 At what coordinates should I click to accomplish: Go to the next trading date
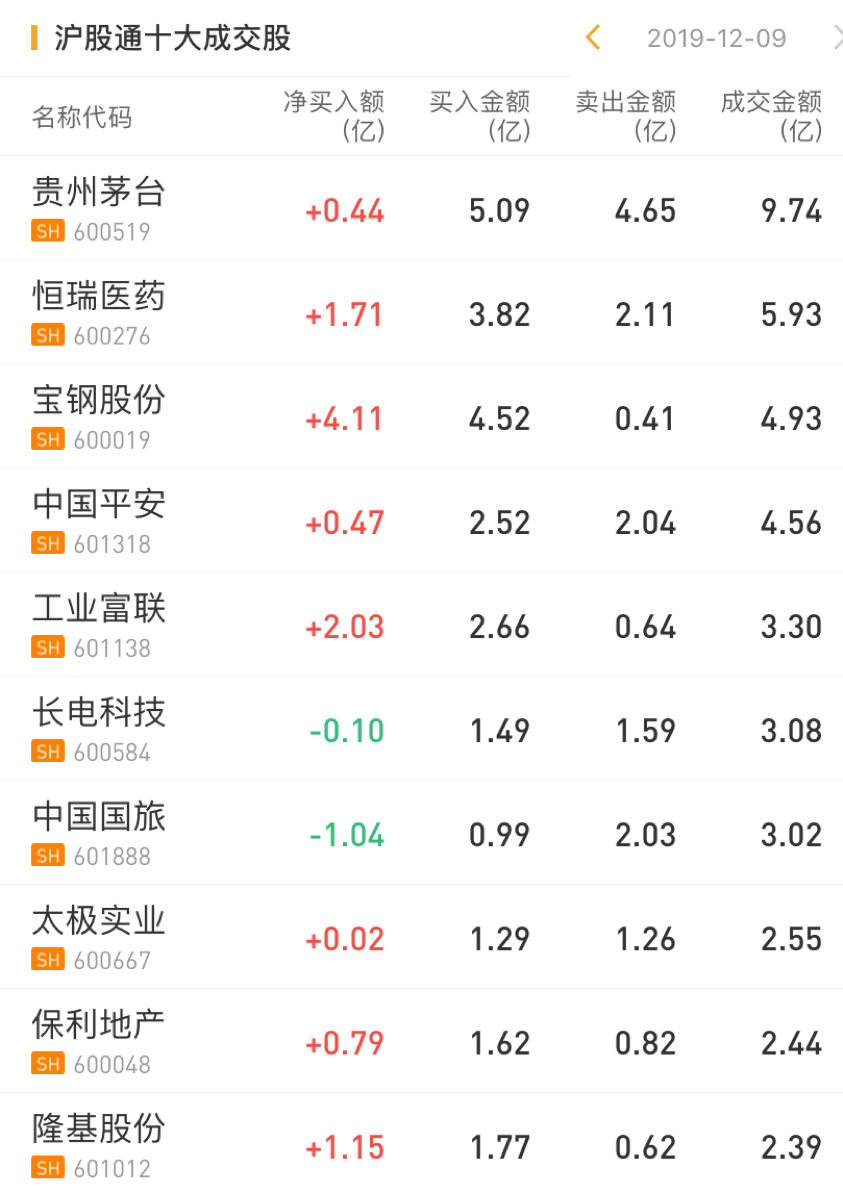point(836,38)
